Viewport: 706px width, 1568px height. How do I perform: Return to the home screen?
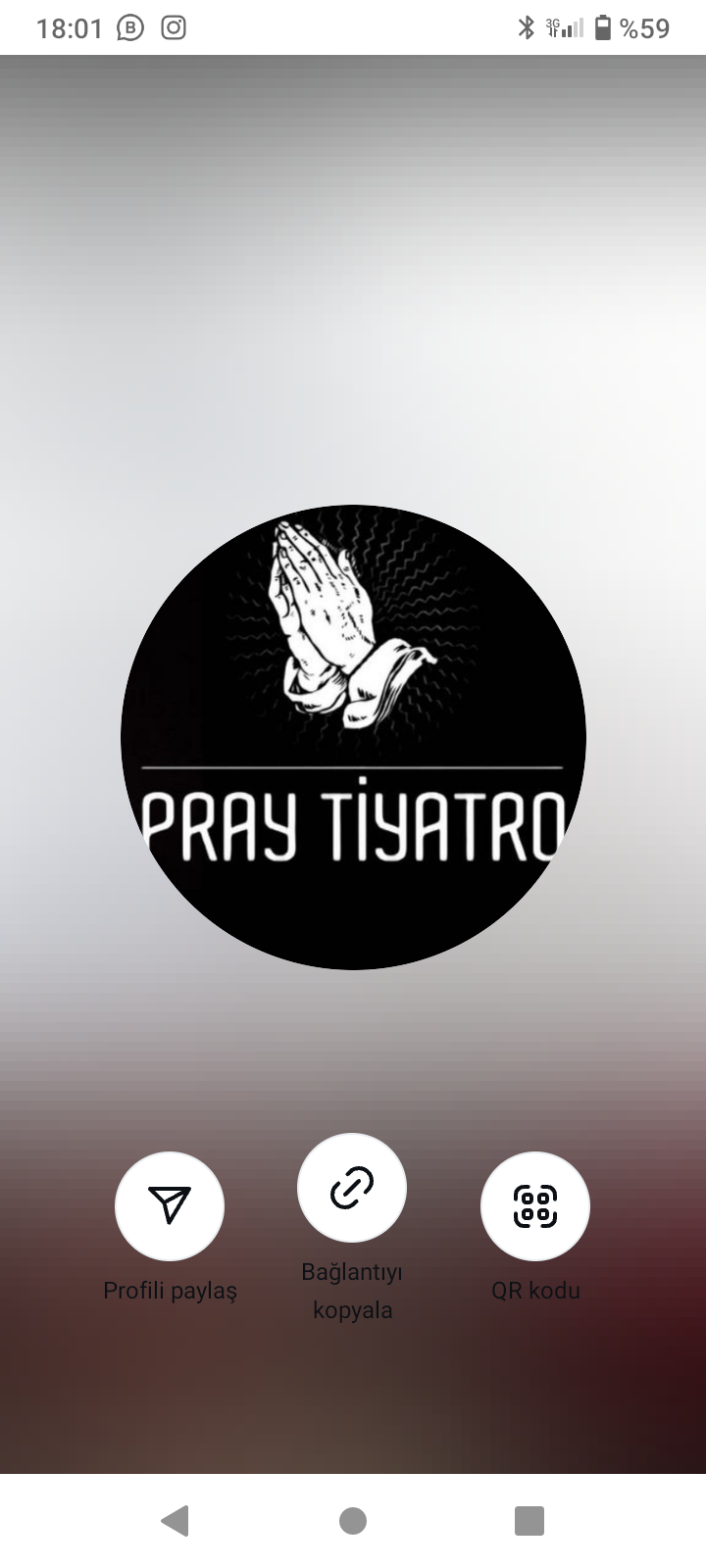pyautogui.click(x=353, y=1520)
